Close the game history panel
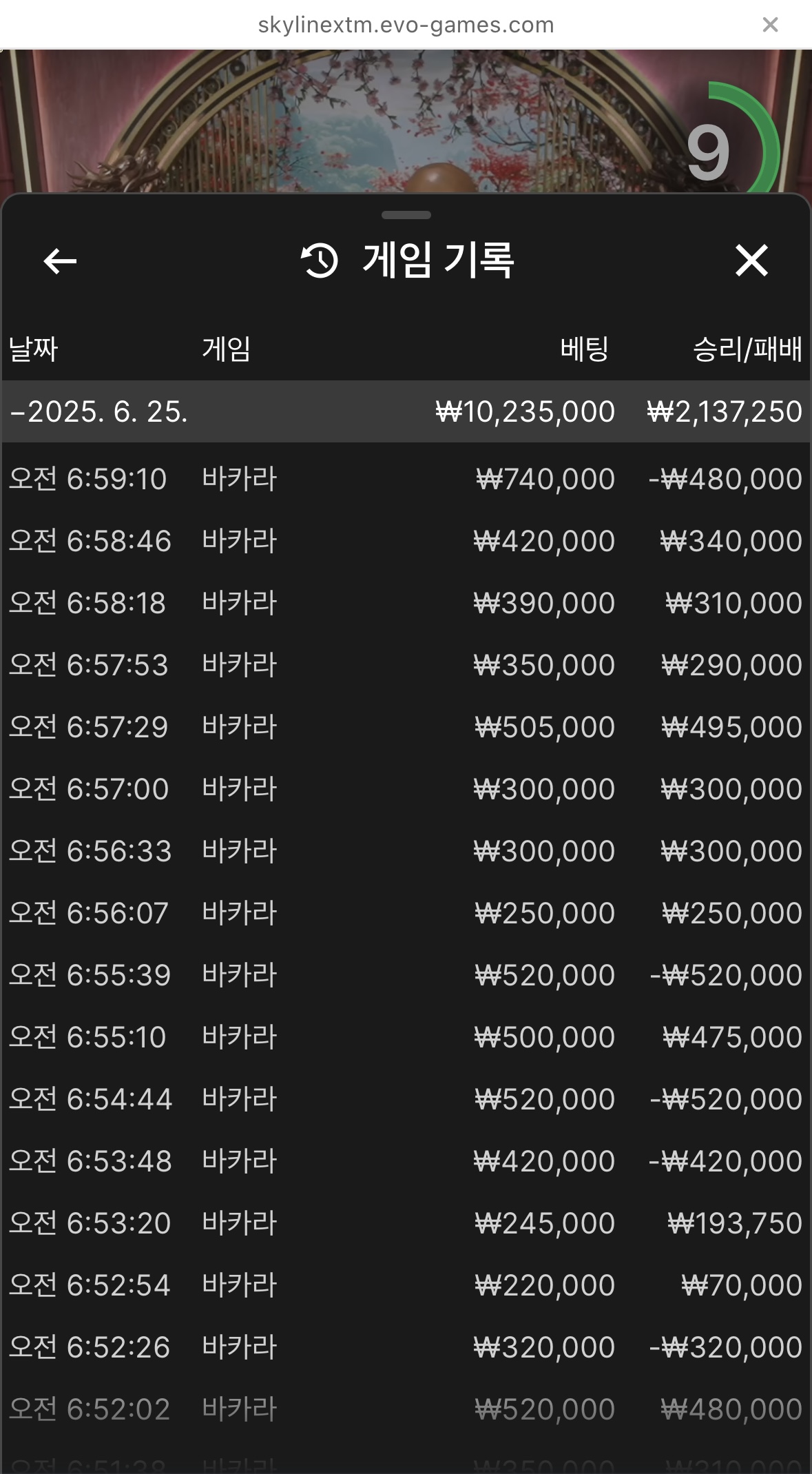This screenshot has width=812, height=1474. pos(751,260)
